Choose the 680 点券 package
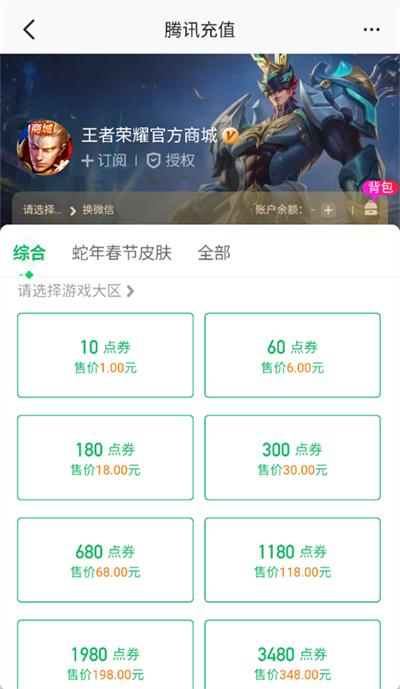Screen dimensions: 400x689 [105, 560]
